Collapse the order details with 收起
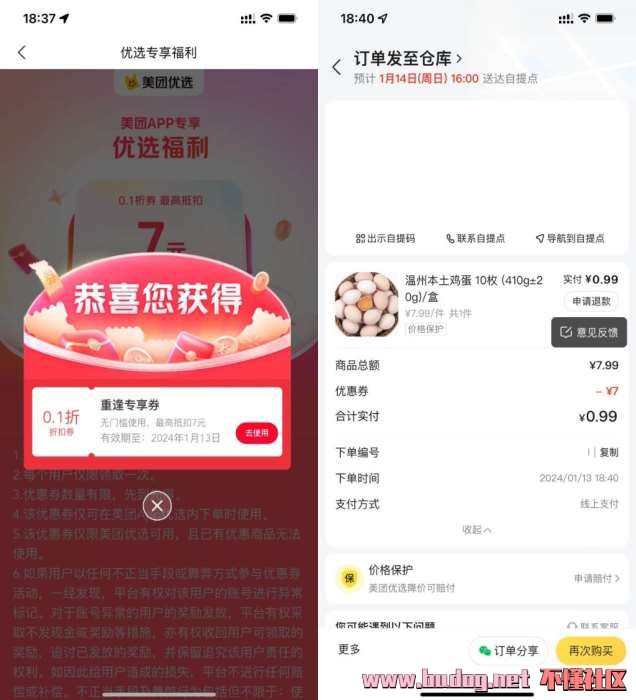The image size is (636, 700). (476, 529)
